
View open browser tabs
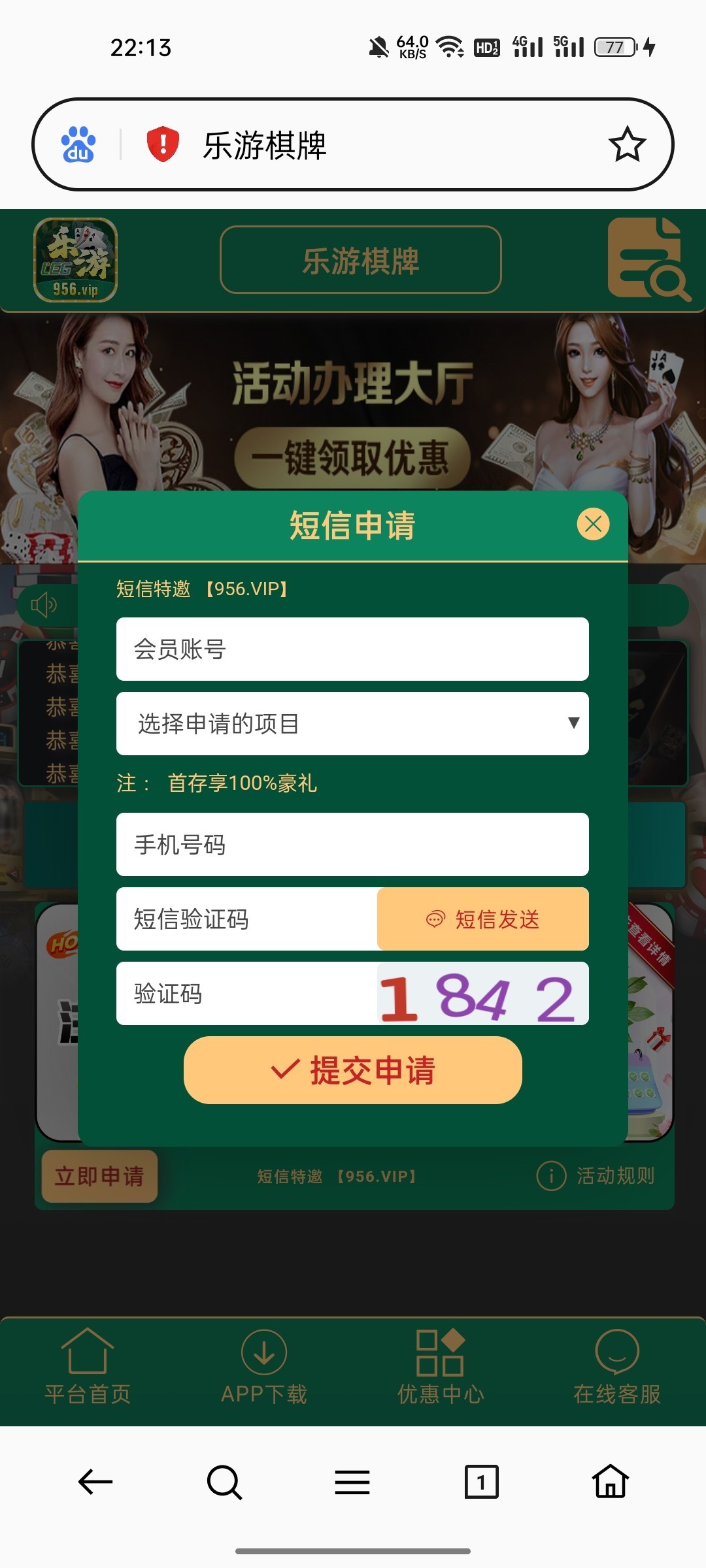(x=481, y=1482)
